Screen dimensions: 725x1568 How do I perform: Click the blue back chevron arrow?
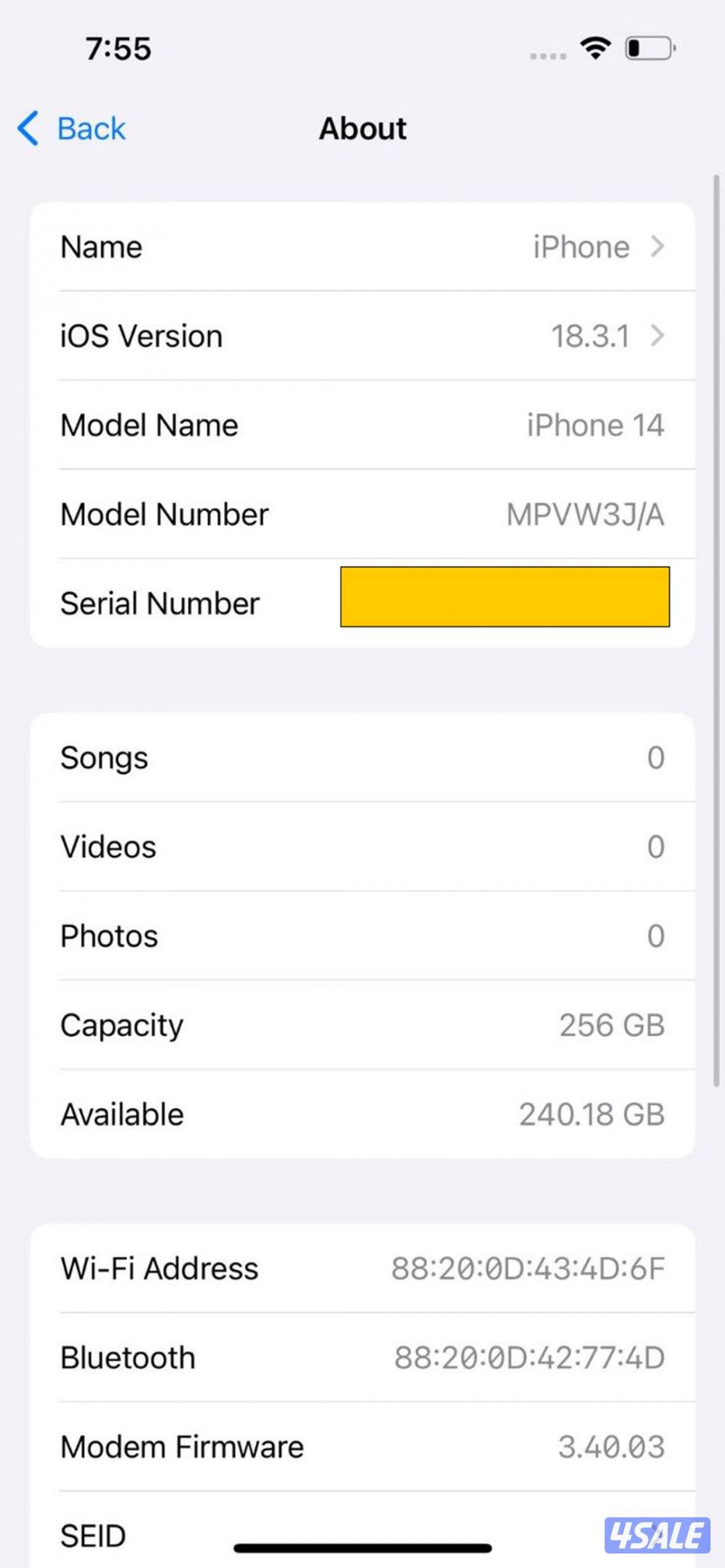point(27,128)
